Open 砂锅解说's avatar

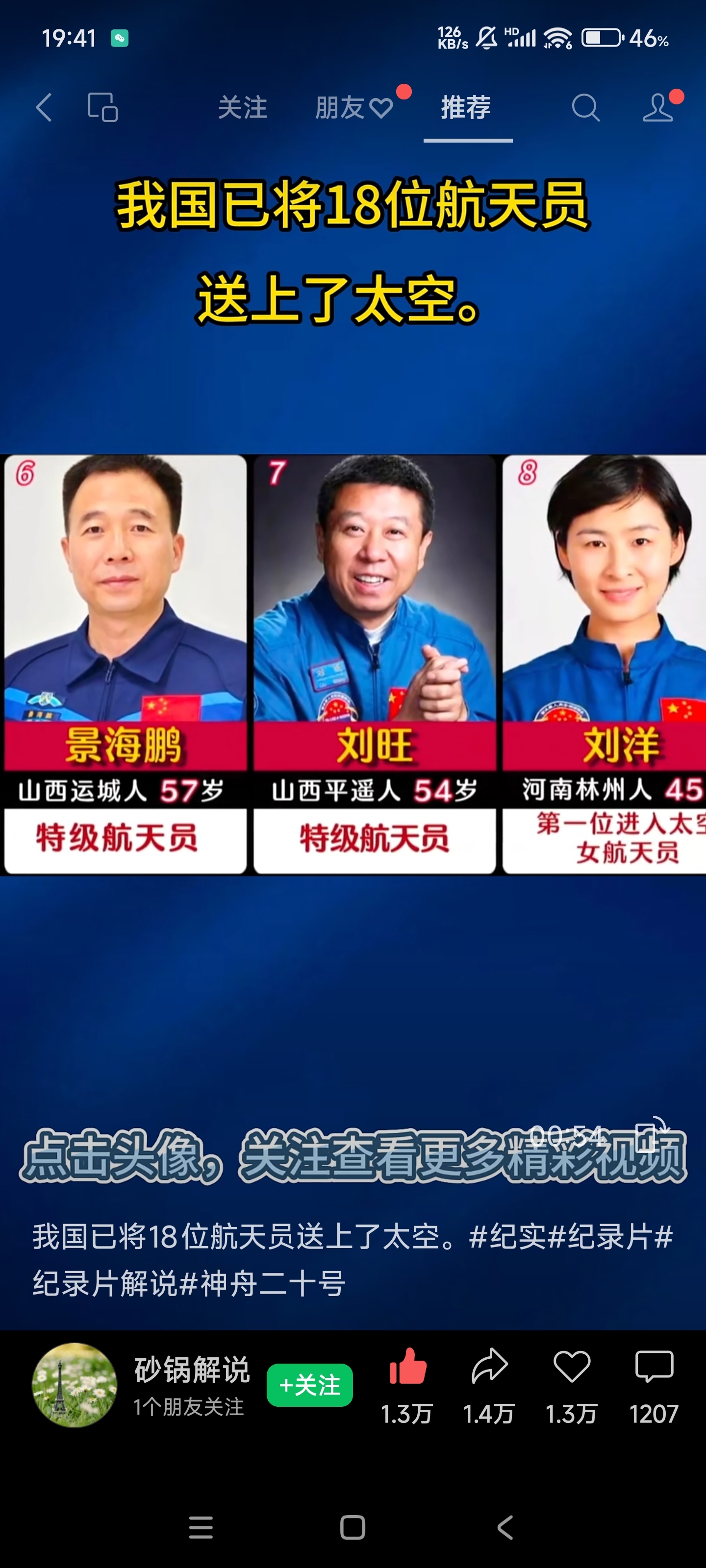[x=75, y=1385]
